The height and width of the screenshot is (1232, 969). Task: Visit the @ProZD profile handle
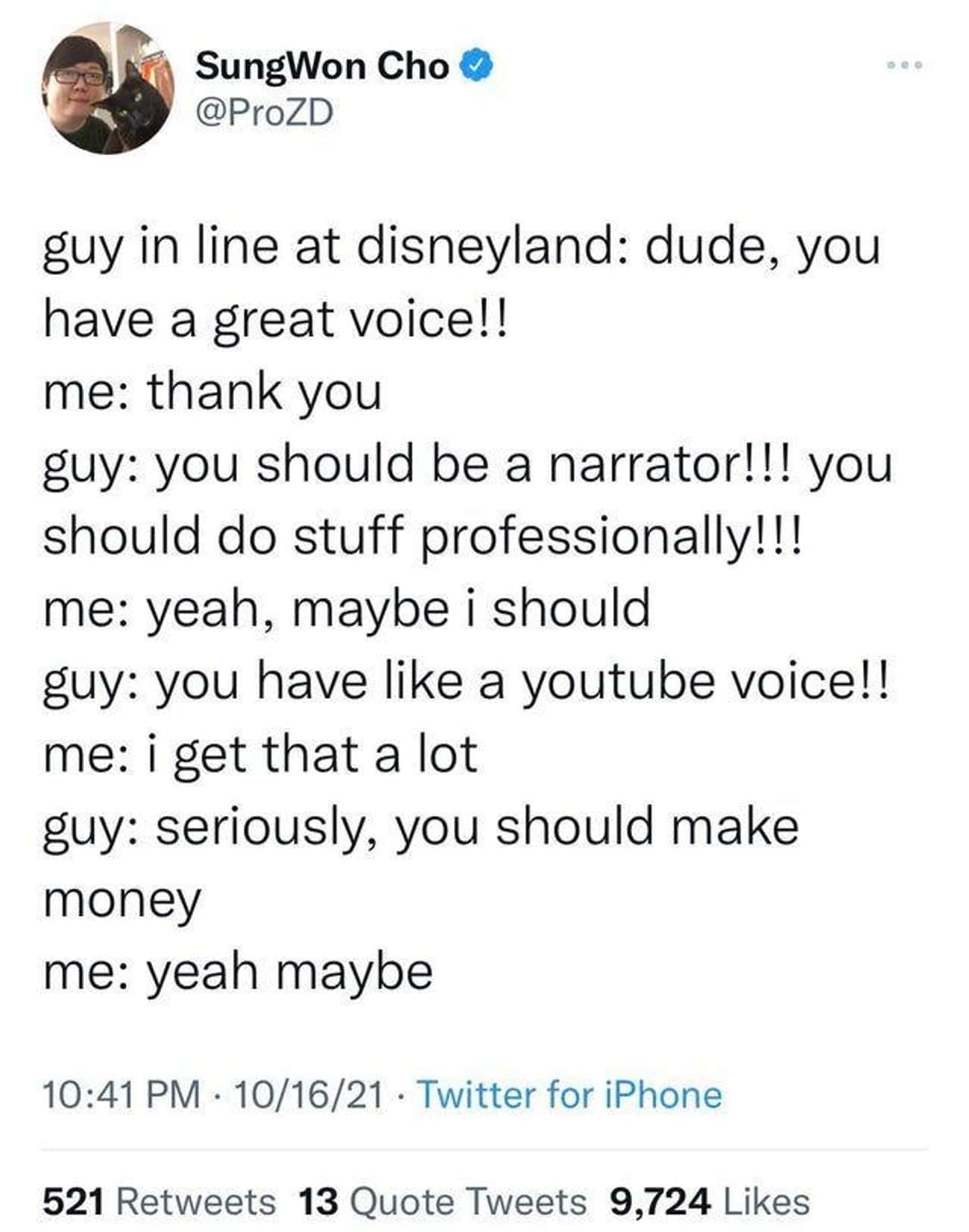point(264,113)
